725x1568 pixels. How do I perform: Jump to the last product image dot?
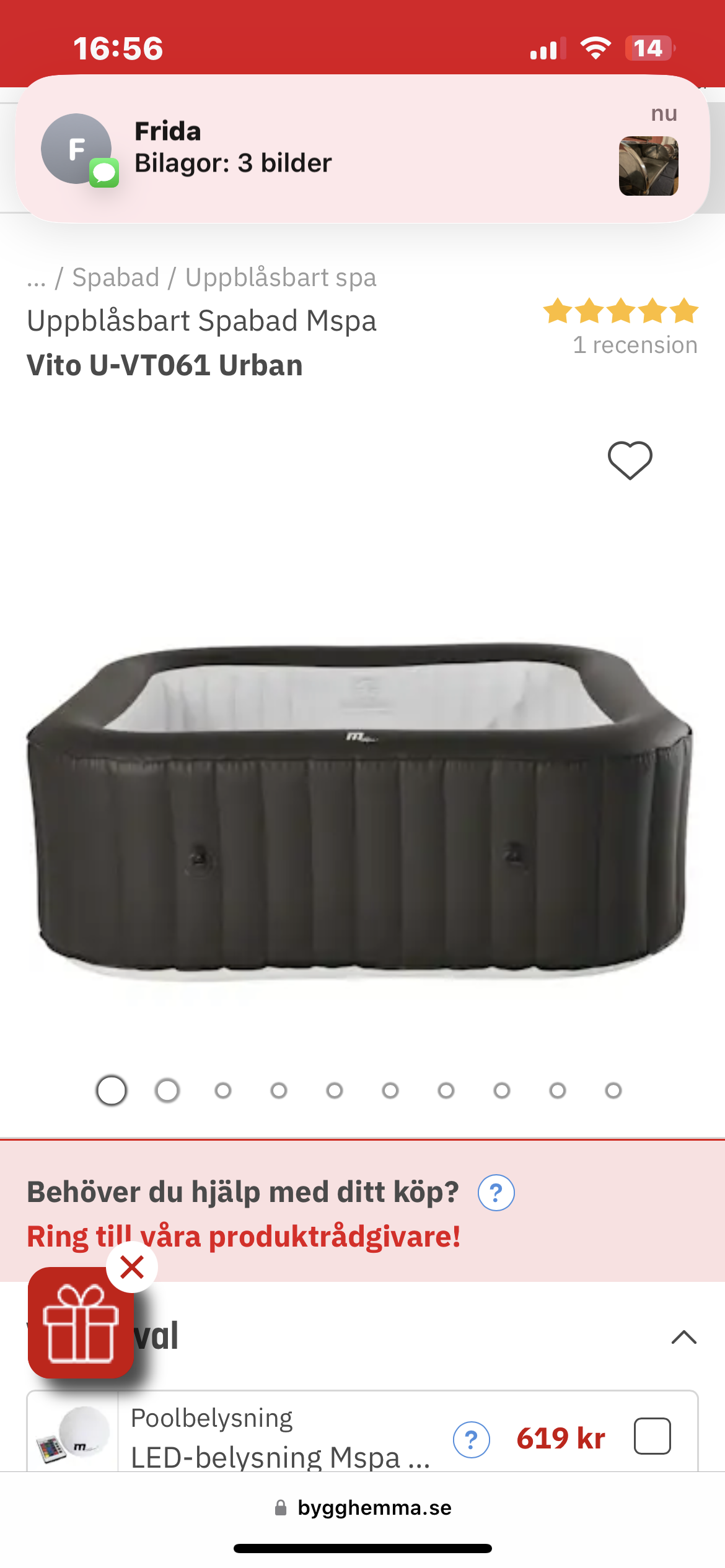[613, 1091]
